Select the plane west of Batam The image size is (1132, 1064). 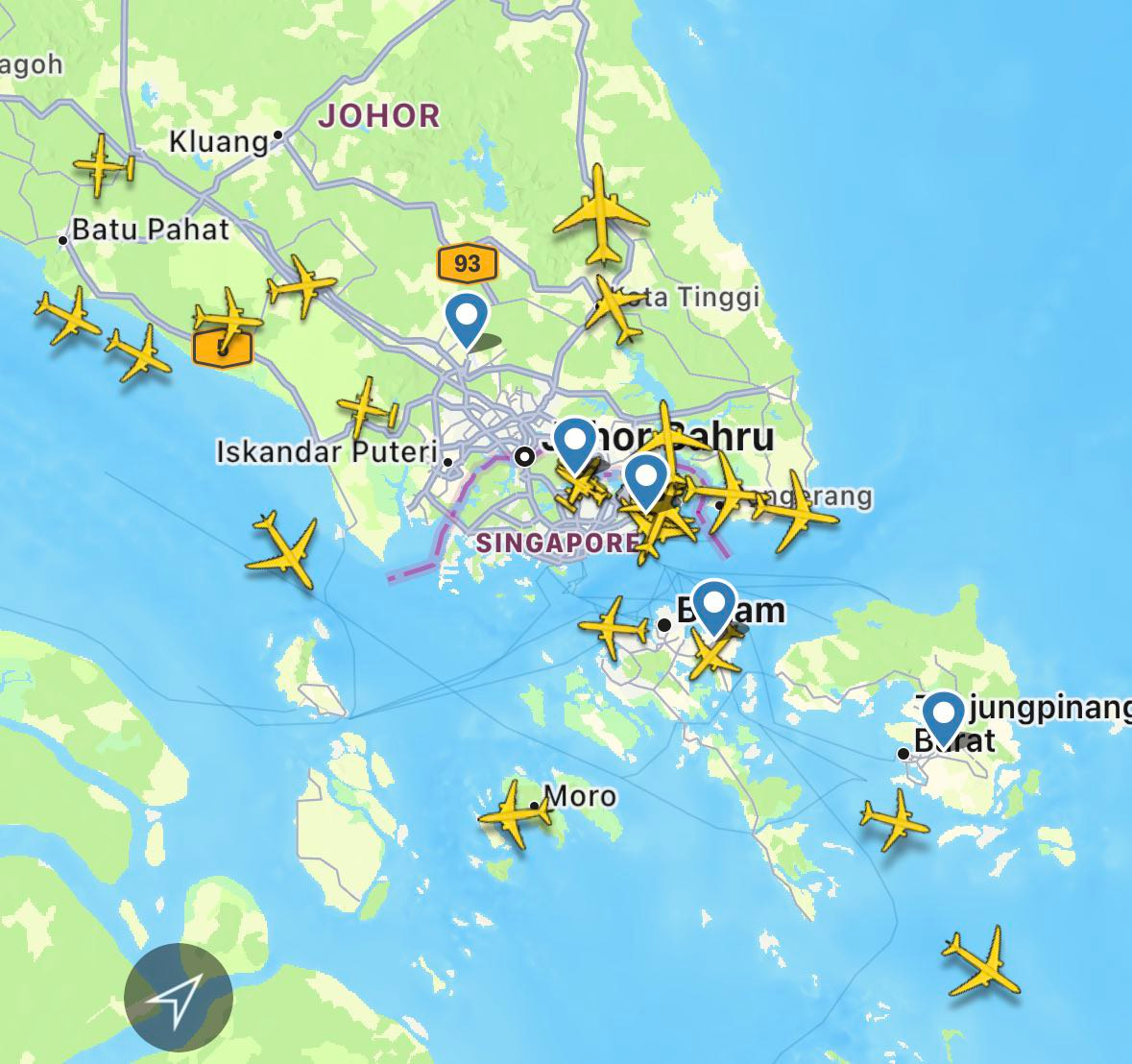coord(614,627)
